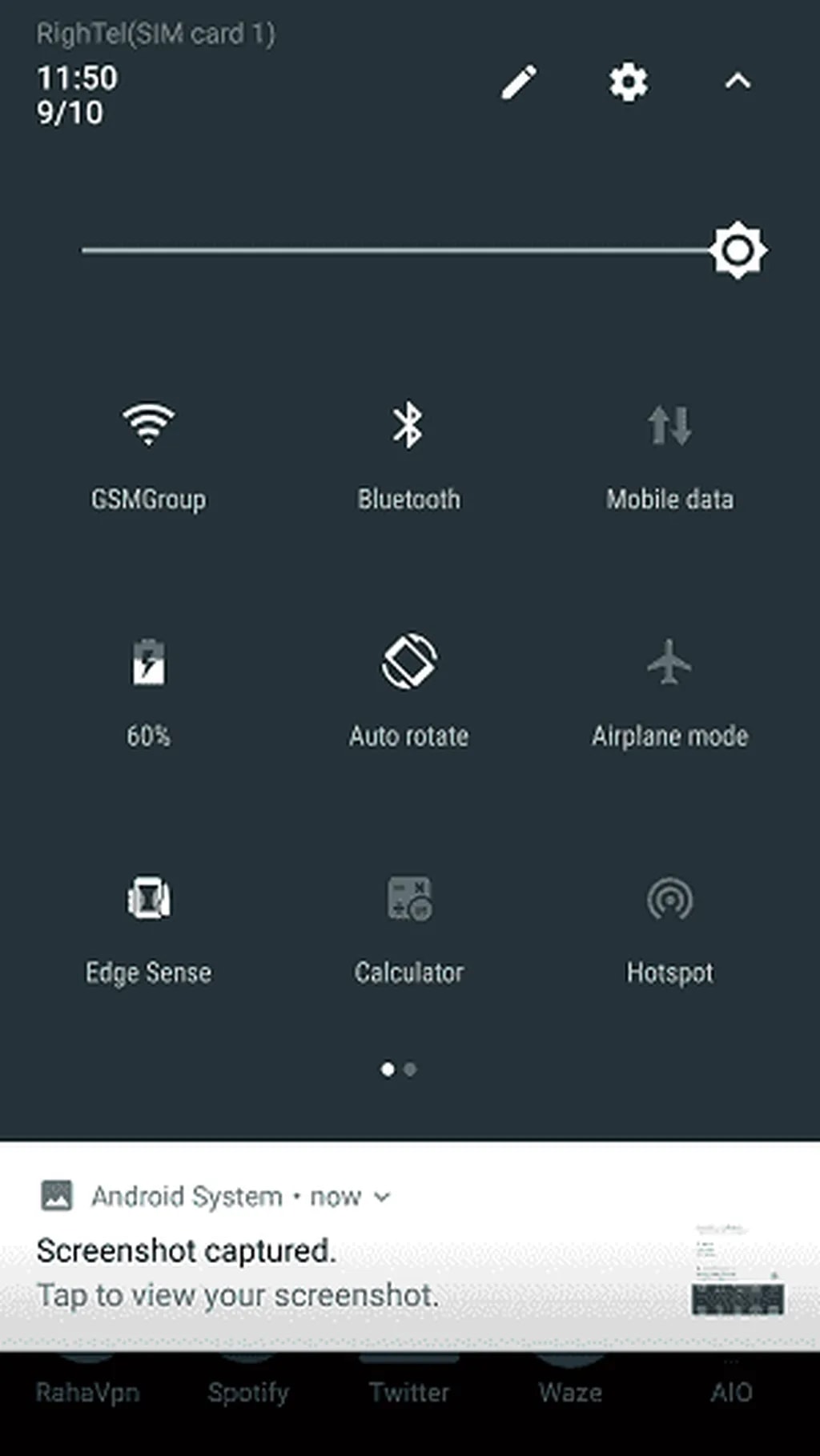This screenshot has height=1456, width=820.
Task: Enable Mobile data
Action: click(669, 425)
